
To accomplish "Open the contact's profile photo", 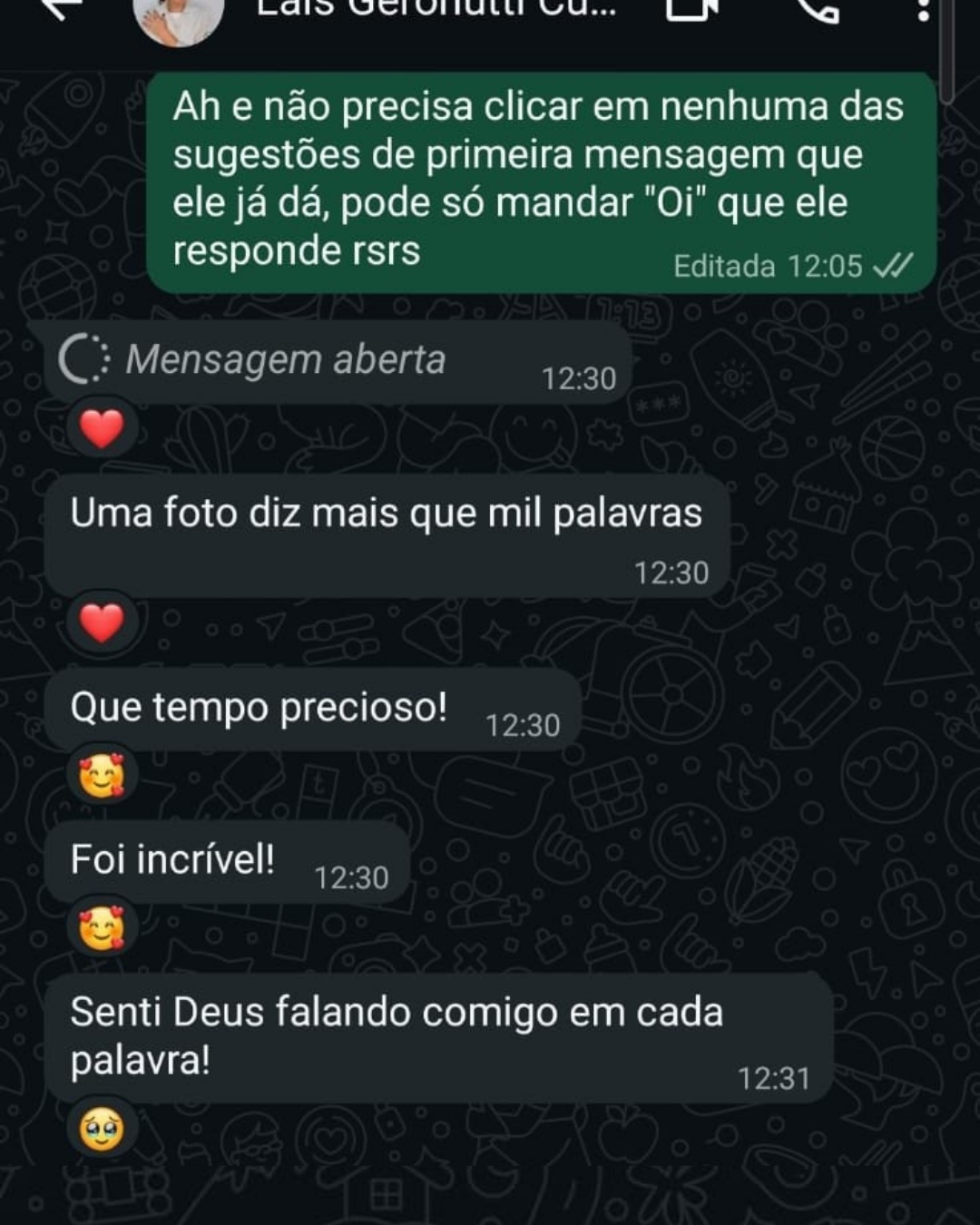I will [x=178, y=16].
